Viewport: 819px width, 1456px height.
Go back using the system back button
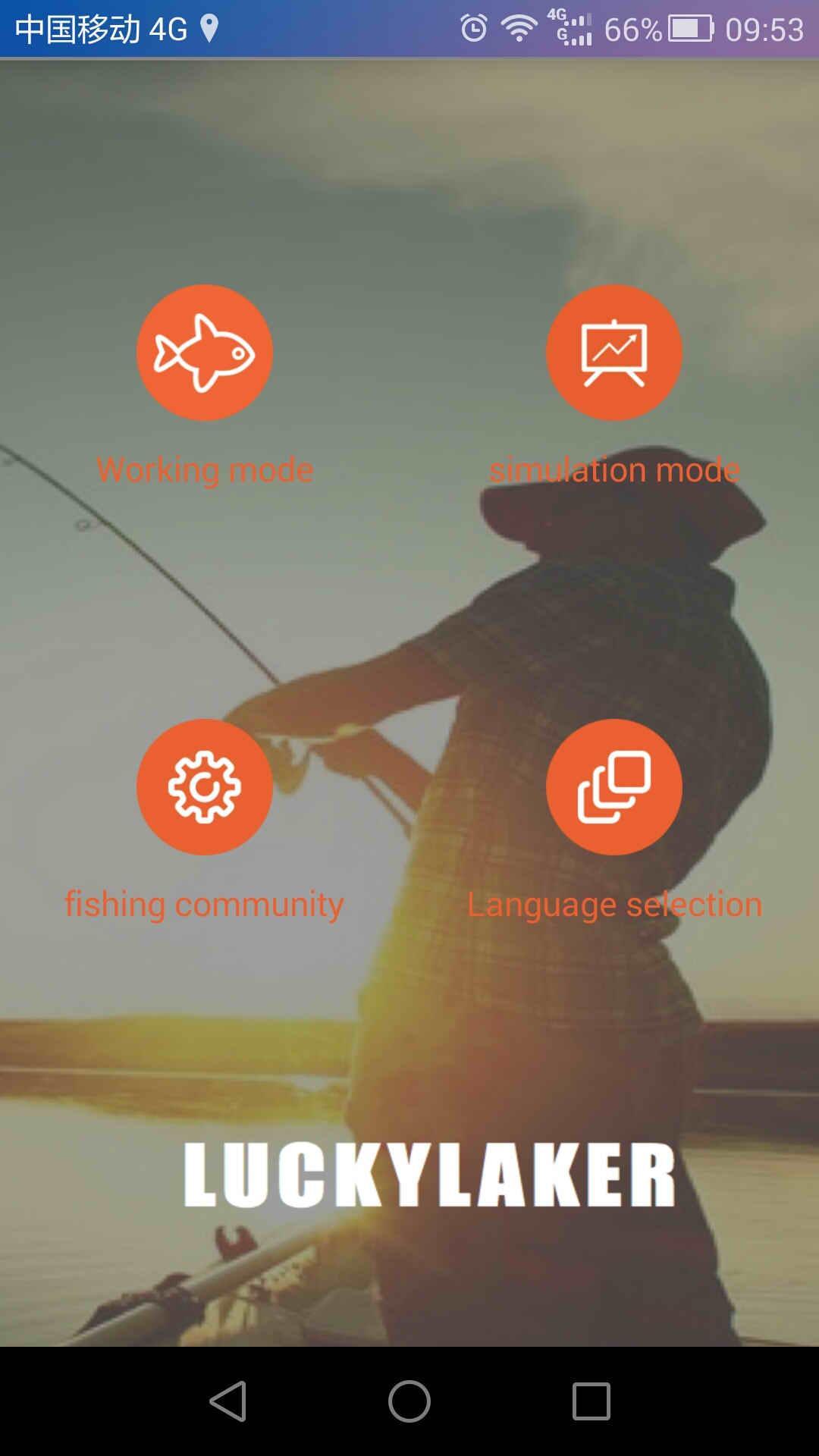[227, 1401]
